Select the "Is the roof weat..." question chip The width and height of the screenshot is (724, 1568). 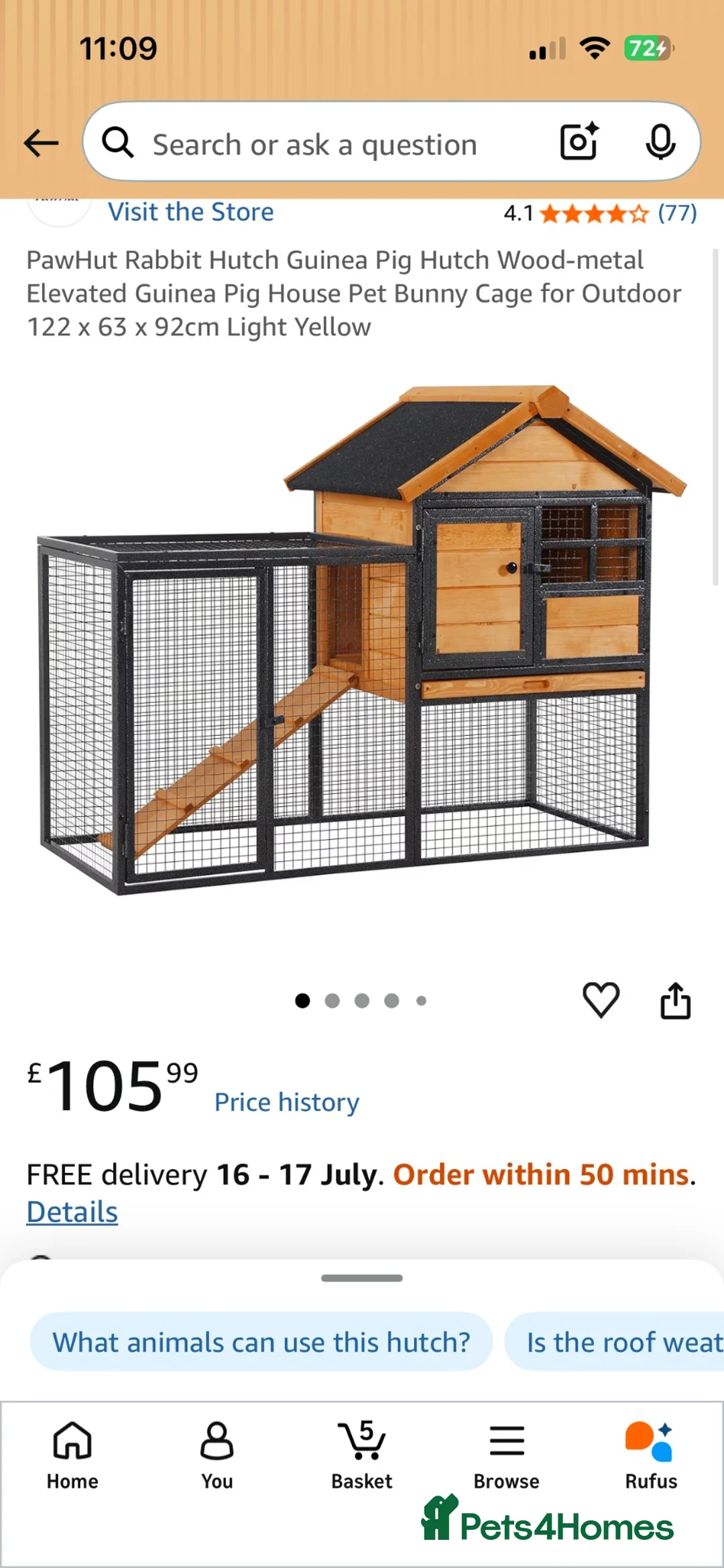coord(615,1342)
